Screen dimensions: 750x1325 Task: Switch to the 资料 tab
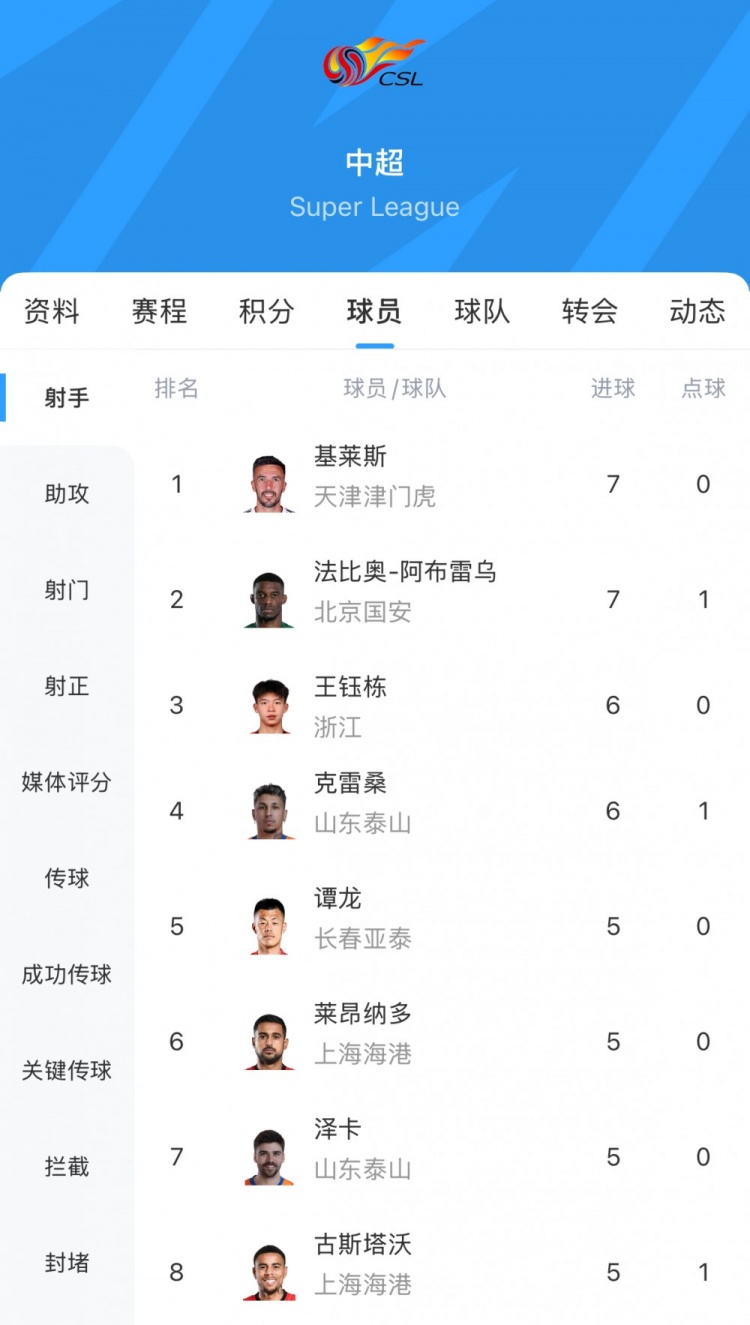(51, 311)
